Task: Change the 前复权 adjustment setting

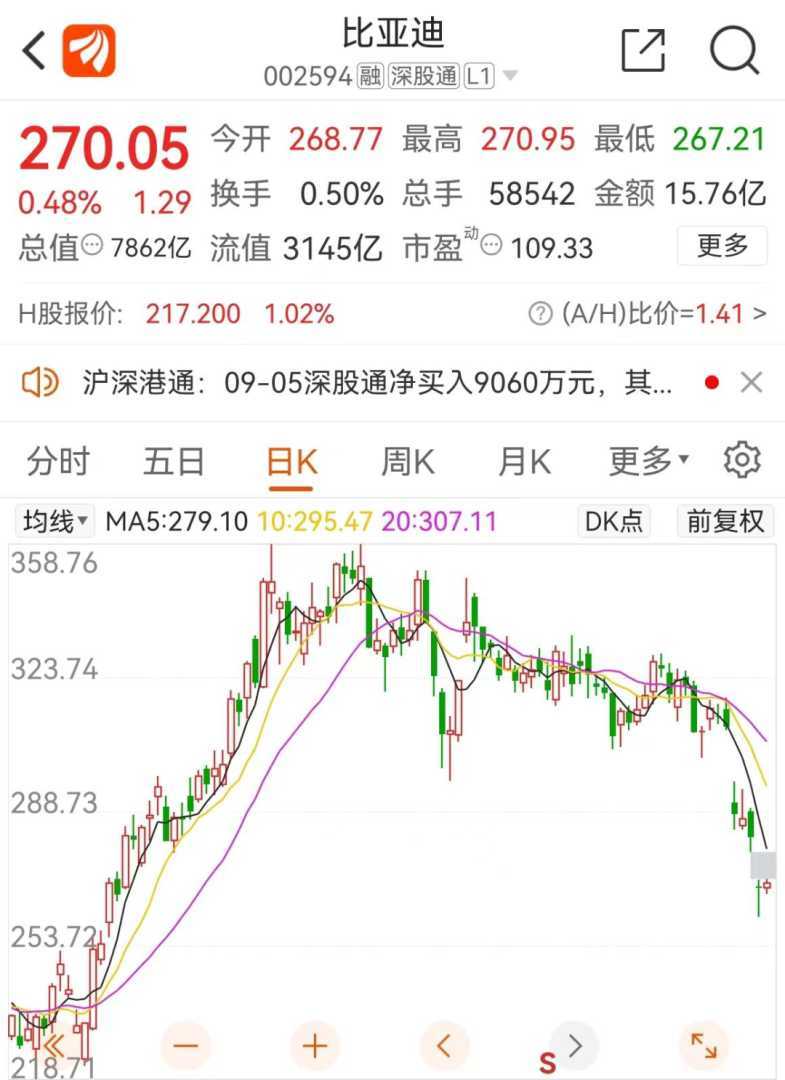Action: [x=726, y=521]
